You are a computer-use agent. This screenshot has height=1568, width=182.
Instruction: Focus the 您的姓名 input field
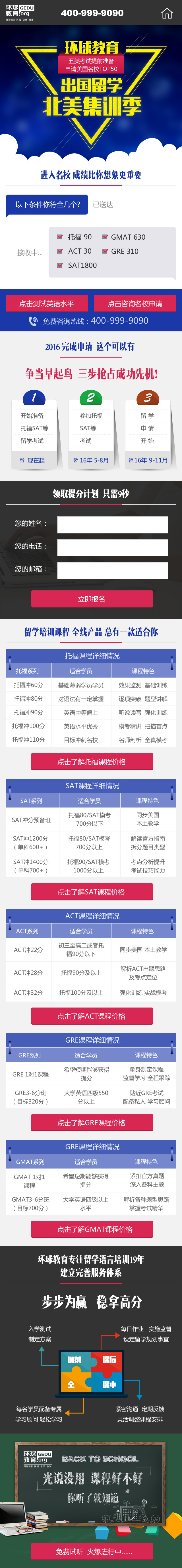click(112, 523)
